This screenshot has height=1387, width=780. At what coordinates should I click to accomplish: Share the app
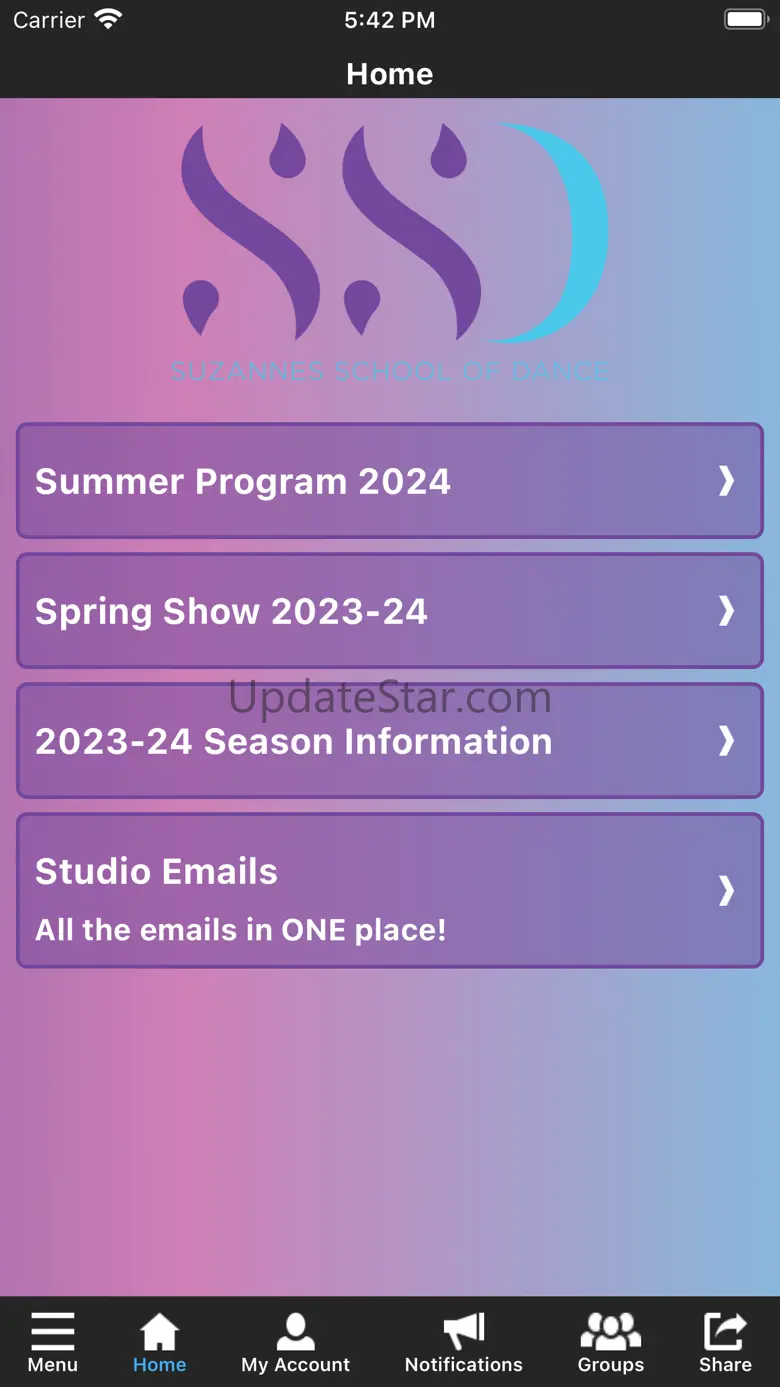pyautogui.click(x=725, y=1342)
